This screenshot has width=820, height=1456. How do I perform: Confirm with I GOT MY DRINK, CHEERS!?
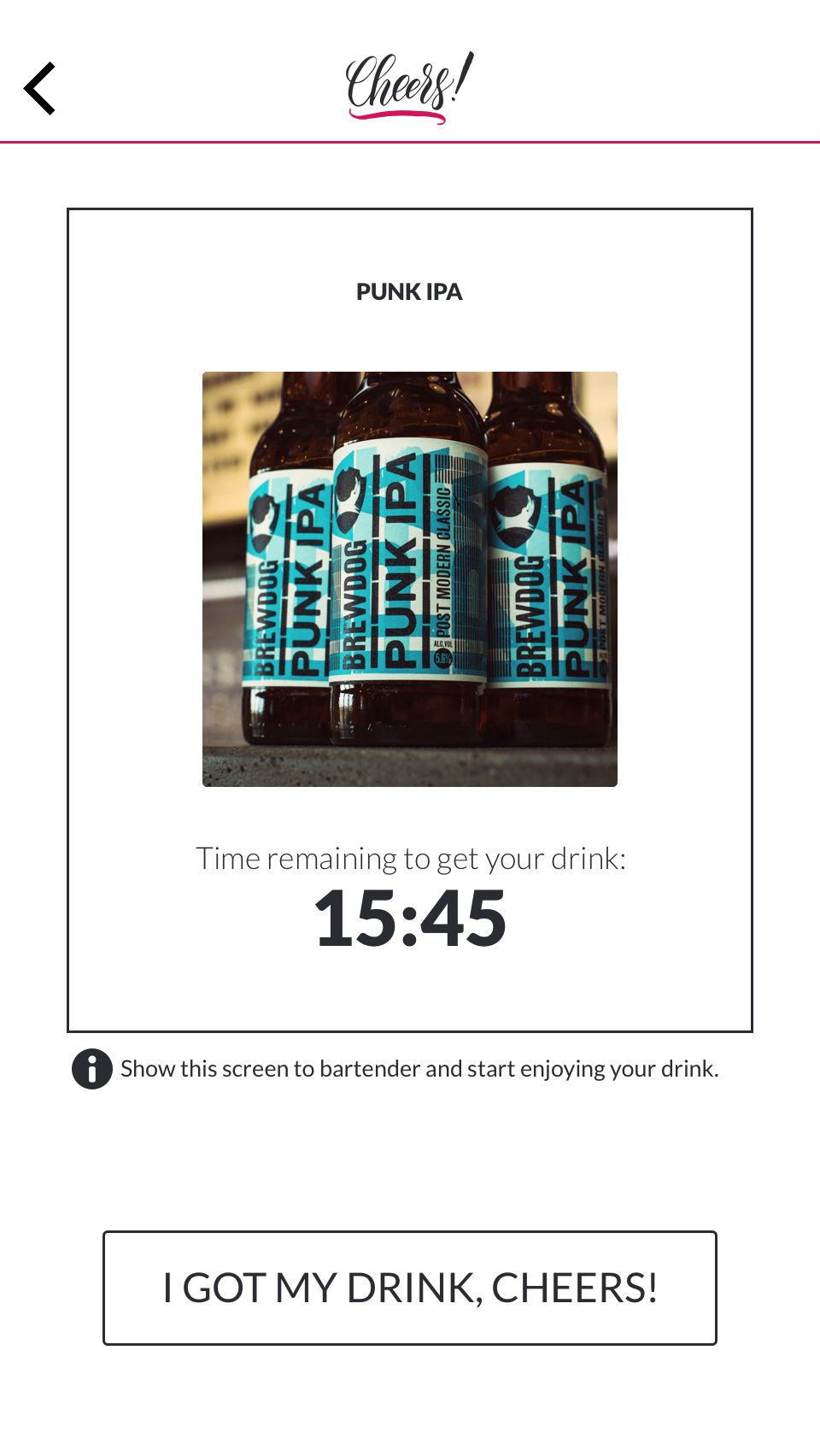point(410,1288)
